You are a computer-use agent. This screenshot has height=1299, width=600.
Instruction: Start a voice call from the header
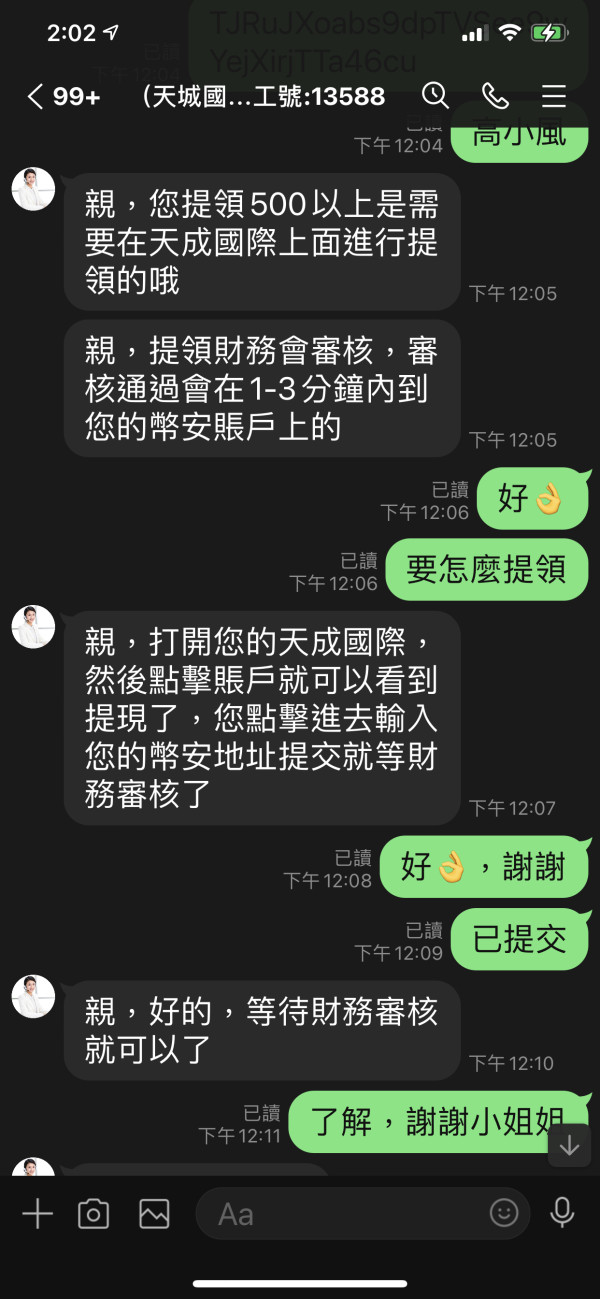(x=495, y=96)
